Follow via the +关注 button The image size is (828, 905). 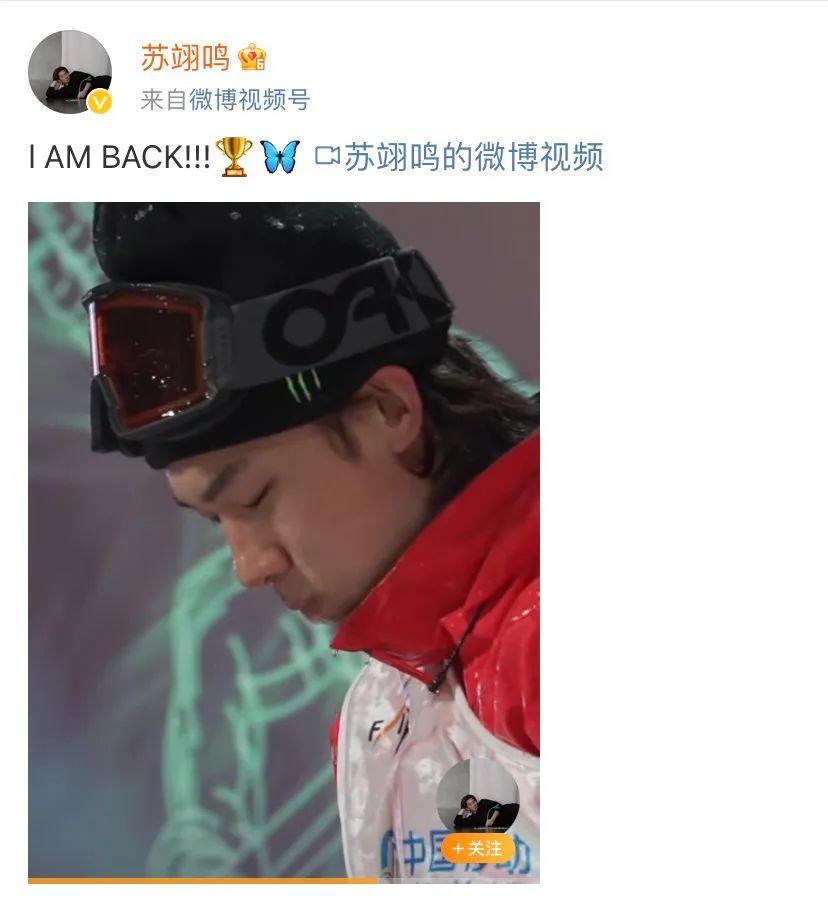tap(477, 848)
